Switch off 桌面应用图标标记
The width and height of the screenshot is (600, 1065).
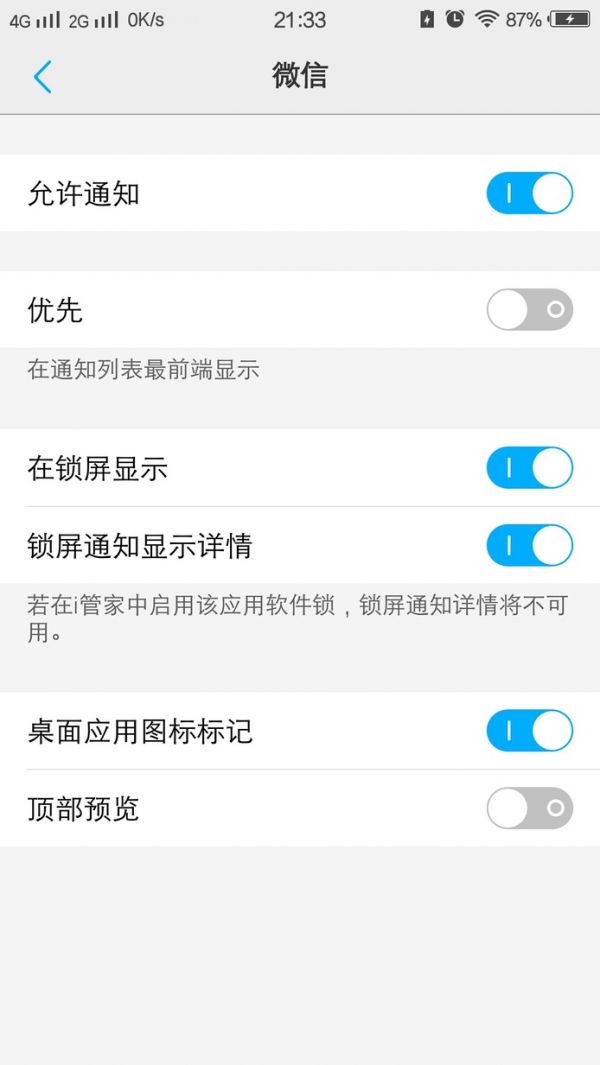pos(529,731)
